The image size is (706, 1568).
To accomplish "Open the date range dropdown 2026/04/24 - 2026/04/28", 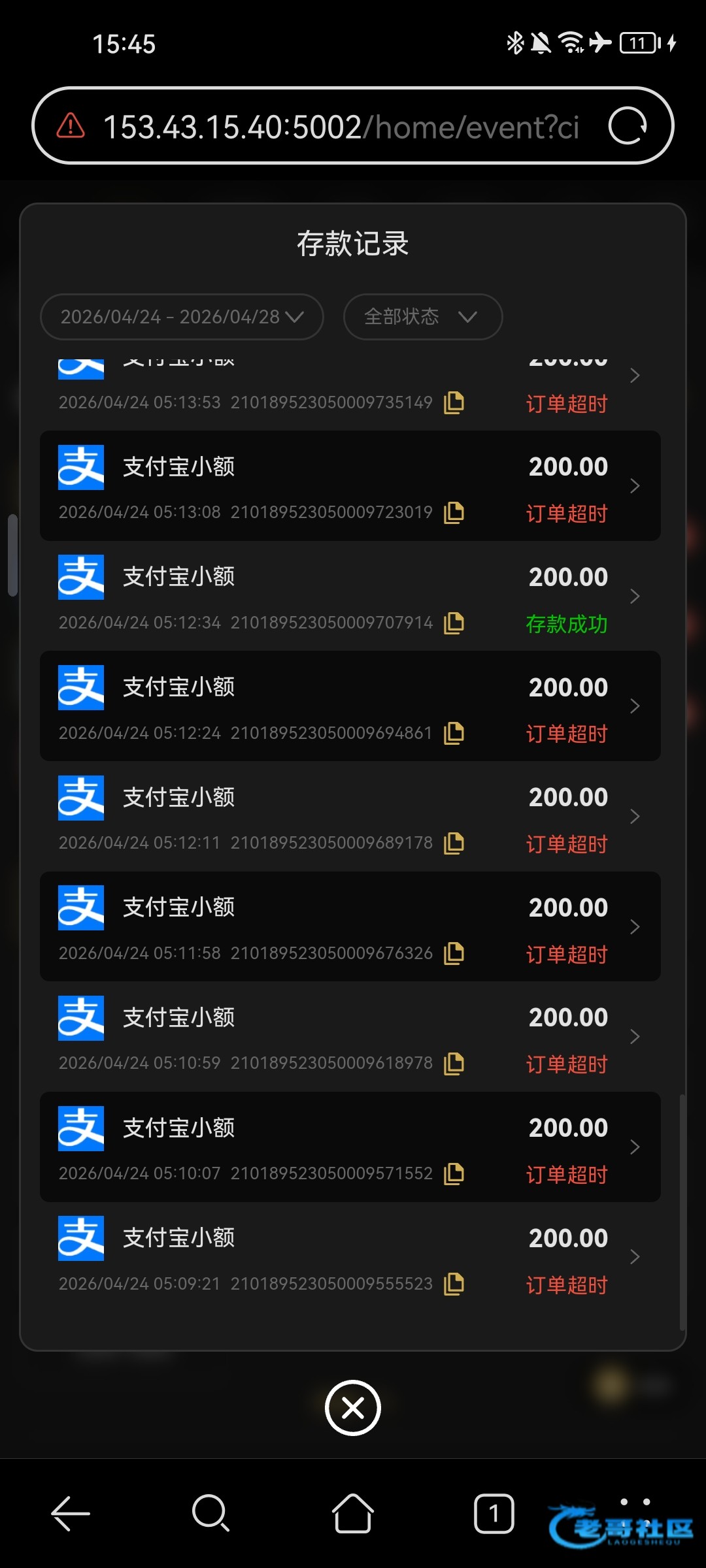I will click(182, 317).
